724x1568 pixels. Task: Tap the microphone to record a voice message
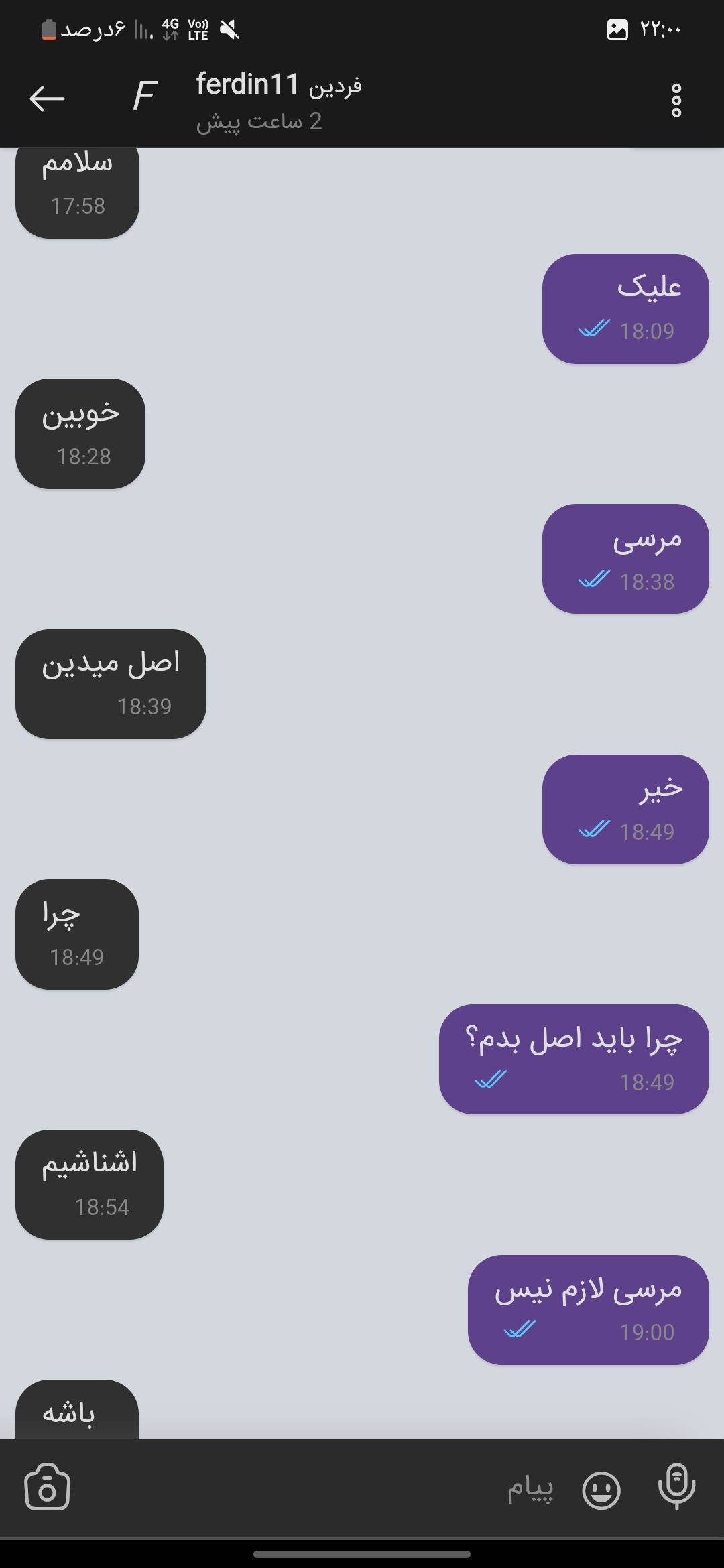click(x=676, y=1486)
